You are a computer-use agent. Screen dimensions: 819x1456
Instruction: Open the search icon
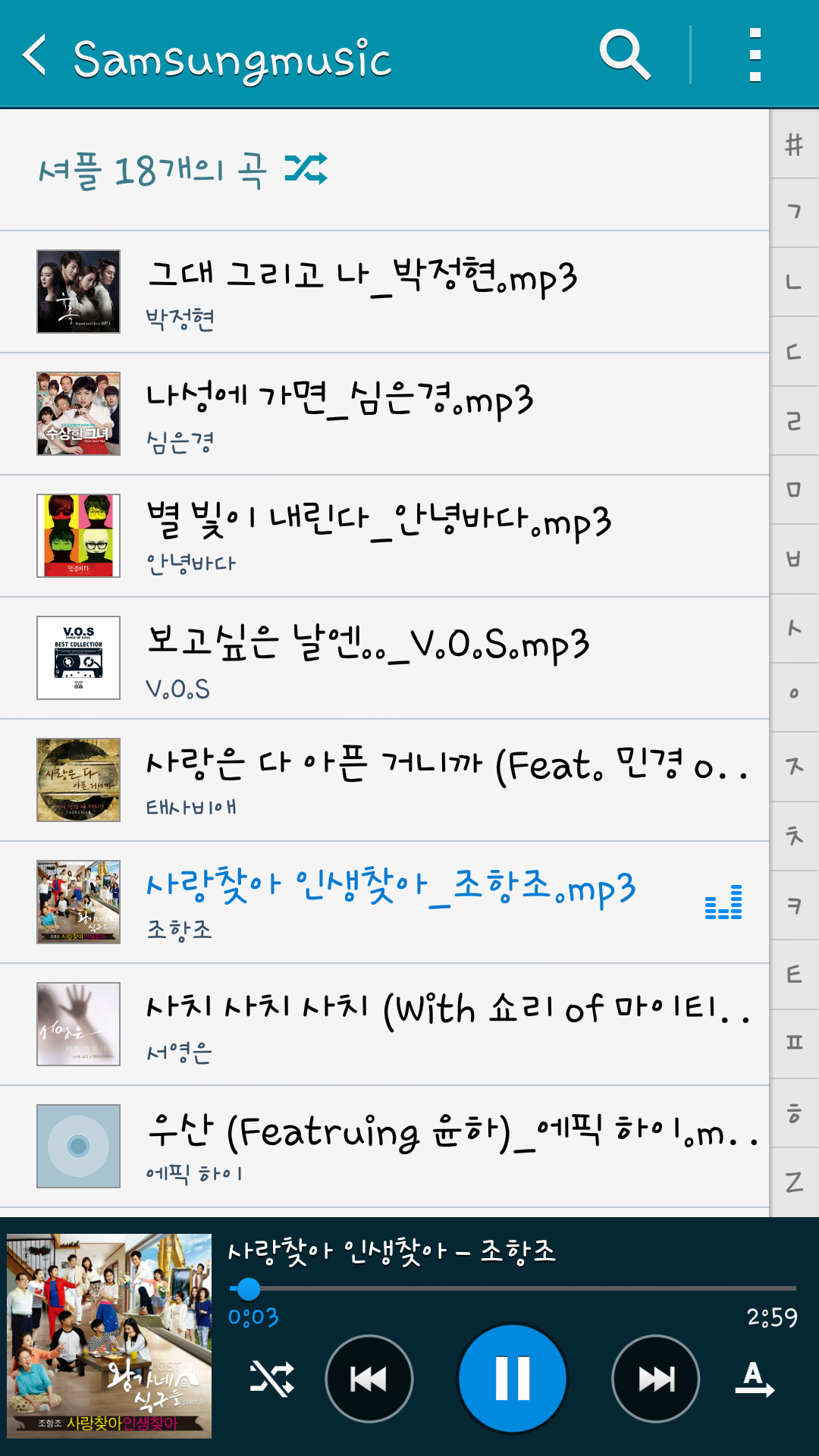[x=625, y=55]
